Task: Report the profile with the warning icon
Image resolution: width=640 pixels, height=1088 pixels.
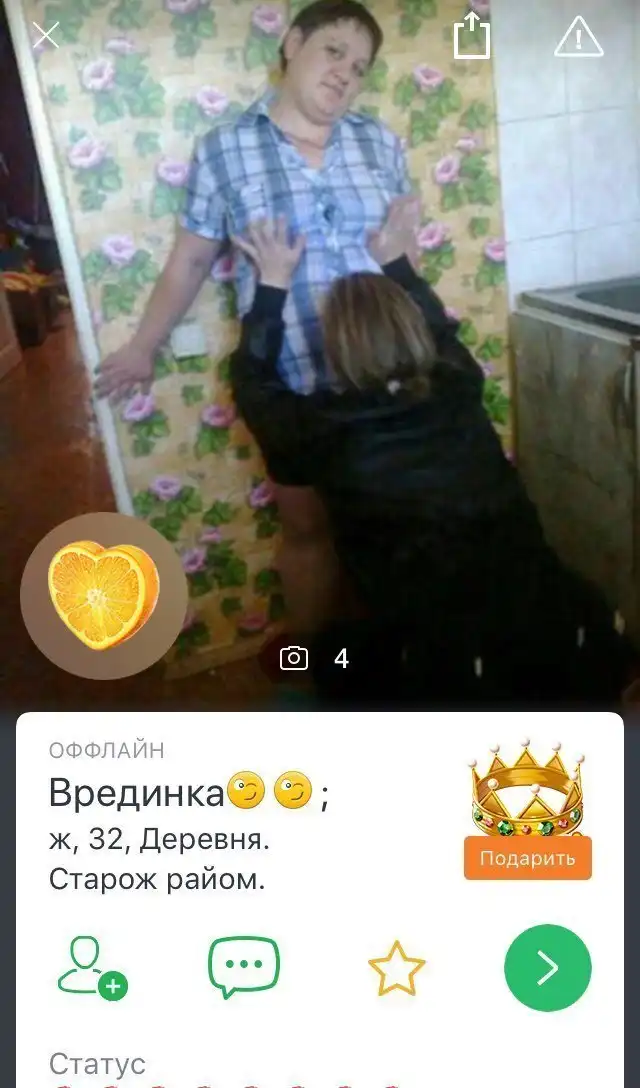Action: (x=577, y=38)
